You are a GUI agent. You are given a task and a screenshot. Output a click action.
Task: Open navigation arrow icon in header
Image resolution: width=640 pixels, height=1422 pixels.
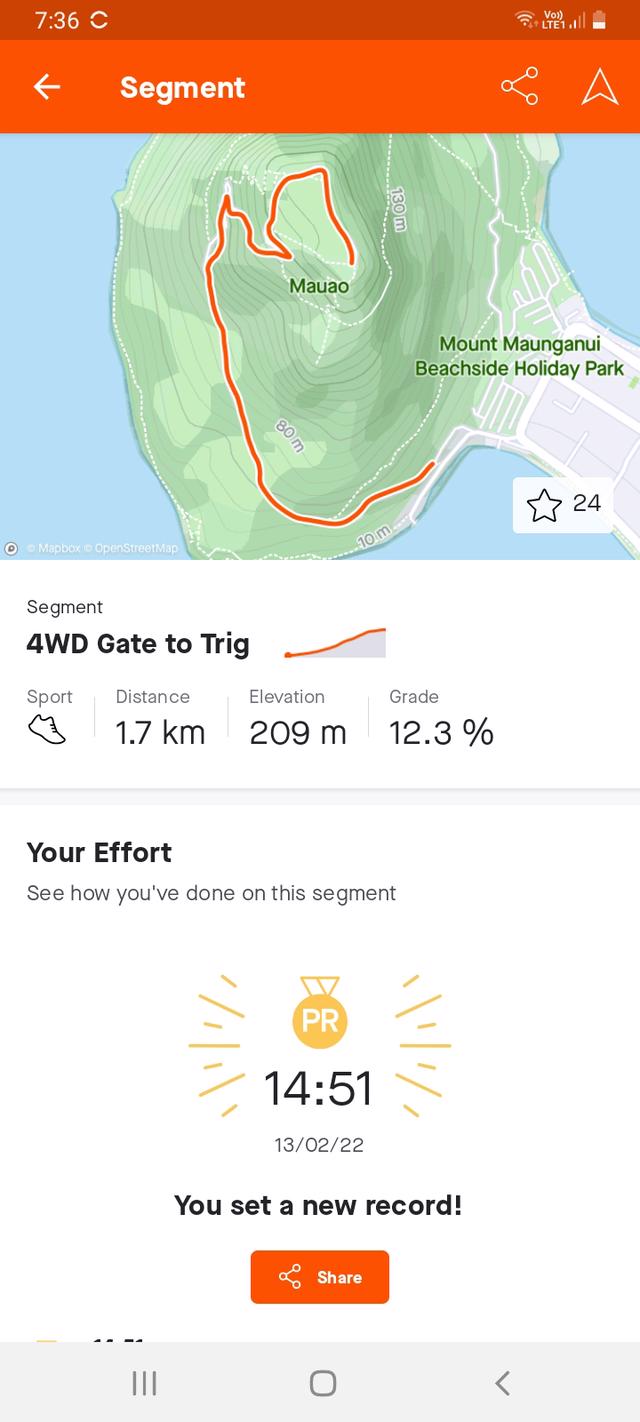[x=599, y=87]
